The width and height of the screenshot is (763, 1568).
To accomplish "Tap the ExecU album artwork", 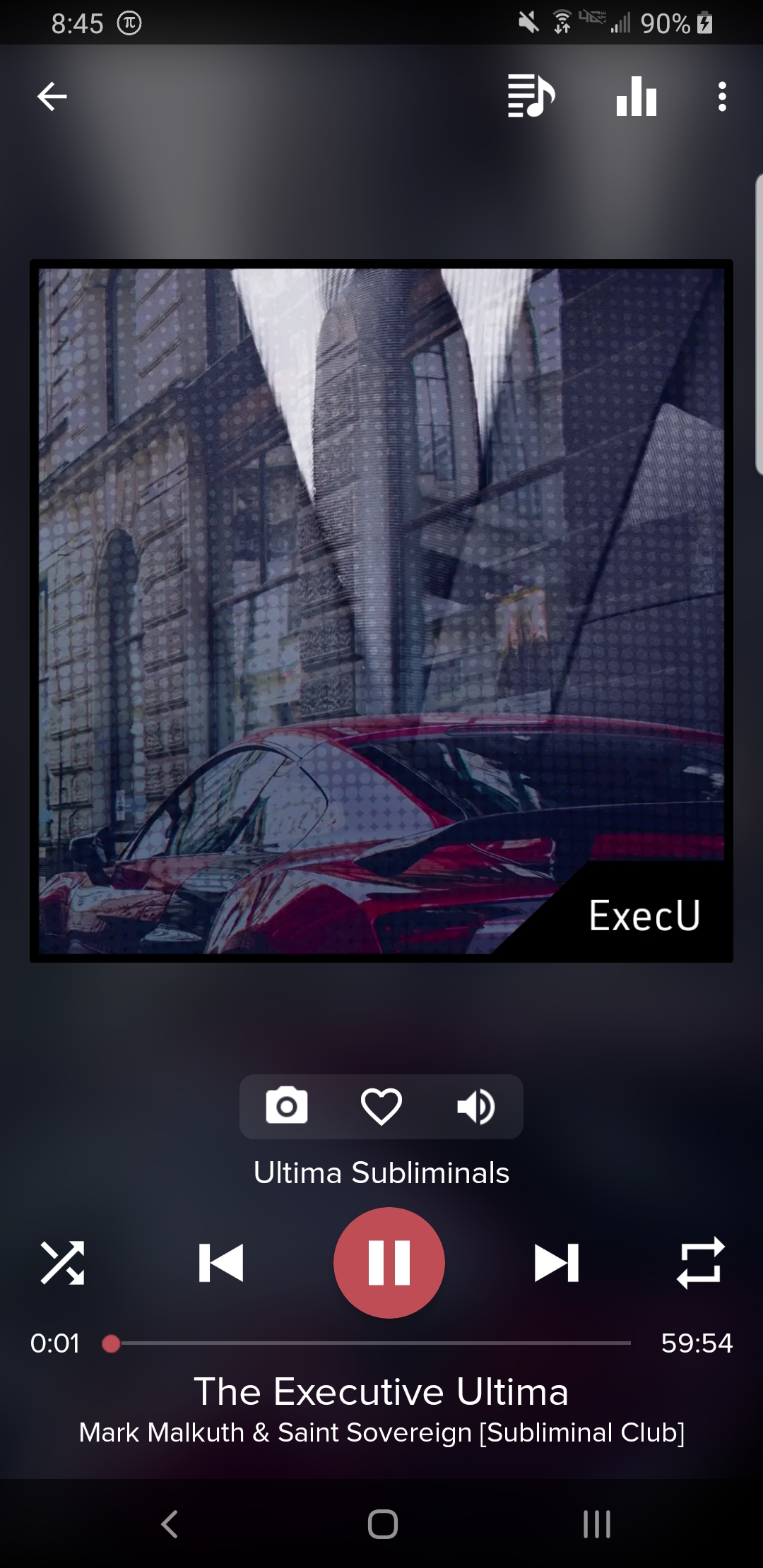I will 381,611.
